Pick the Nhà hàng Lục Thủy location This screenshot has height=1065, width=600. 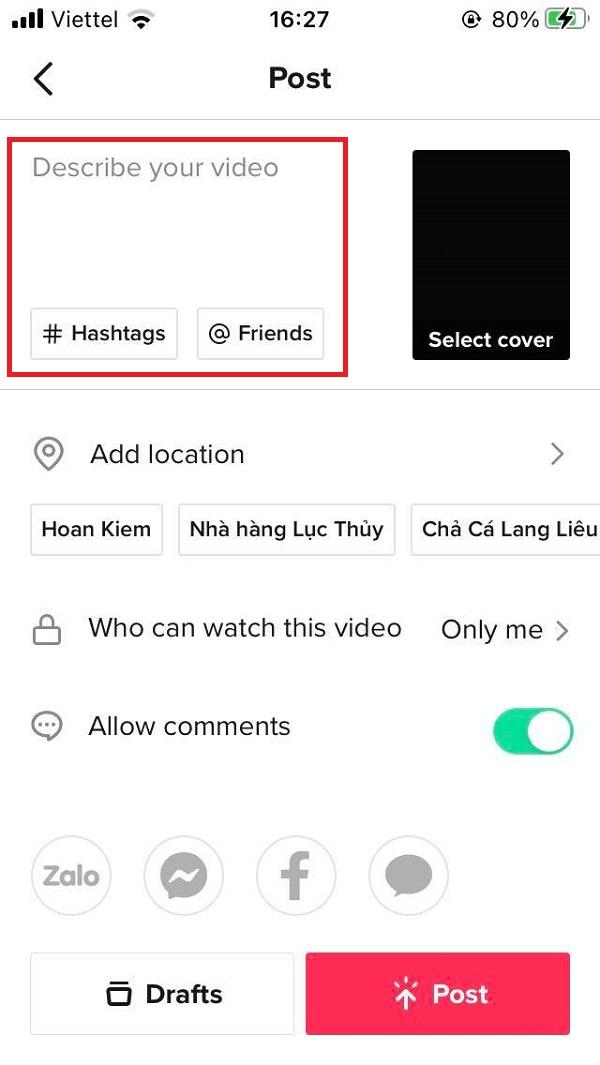pos(286,529)
